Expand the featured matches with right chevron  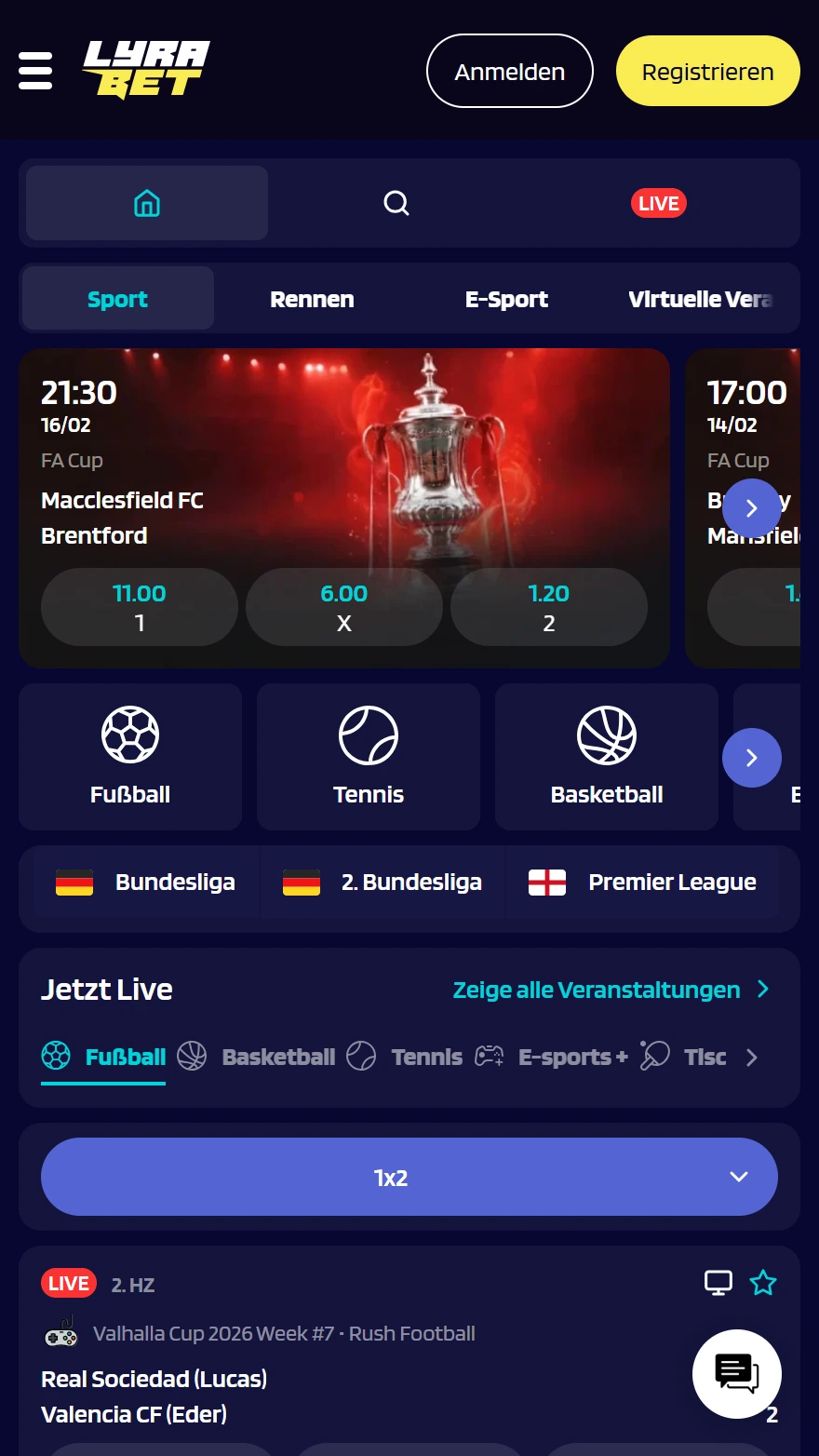(751, 508)
